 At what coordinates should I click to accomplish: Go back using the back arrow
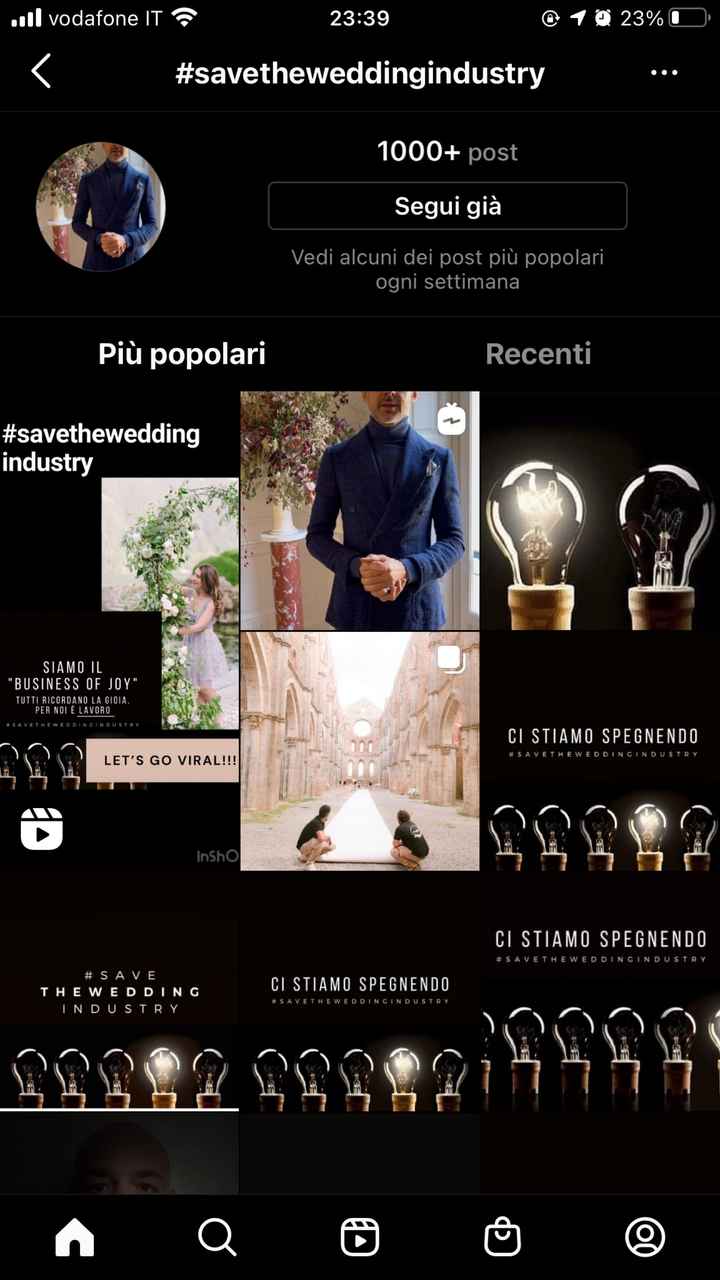(x=41, y=72)
